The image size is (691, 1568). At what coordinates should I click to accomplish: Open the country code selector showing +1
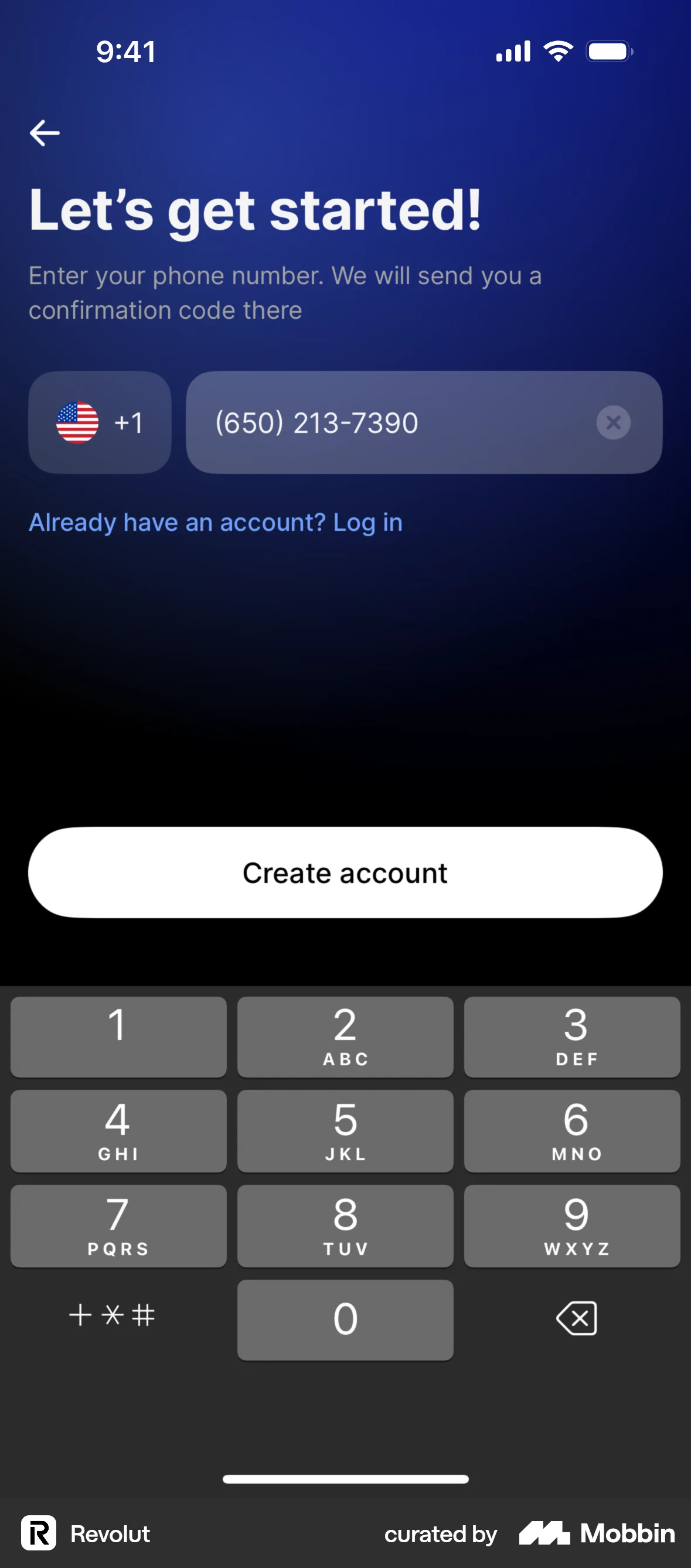point(100,422)
